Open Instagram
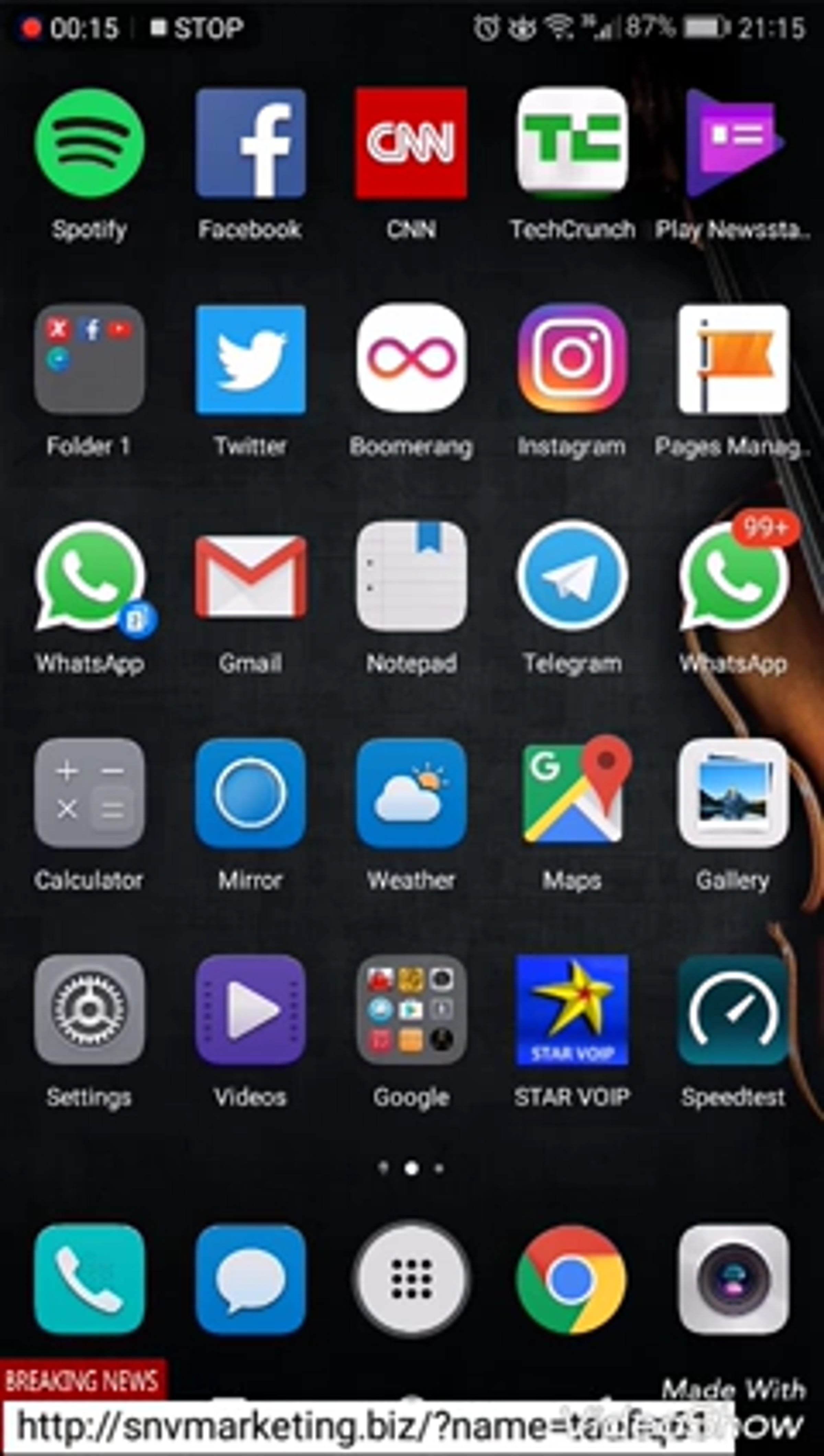The height and width of the screenshot is (1456, 824). [x=572, y=360]
